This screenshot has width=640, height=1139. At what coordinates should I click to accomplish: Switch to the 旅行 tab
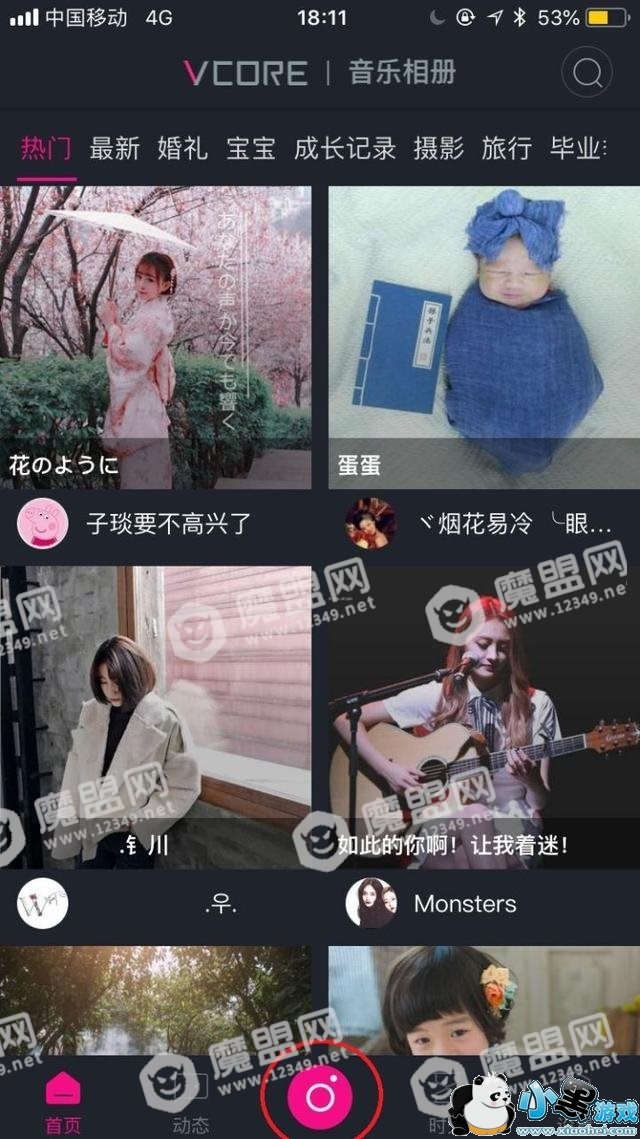507,149
